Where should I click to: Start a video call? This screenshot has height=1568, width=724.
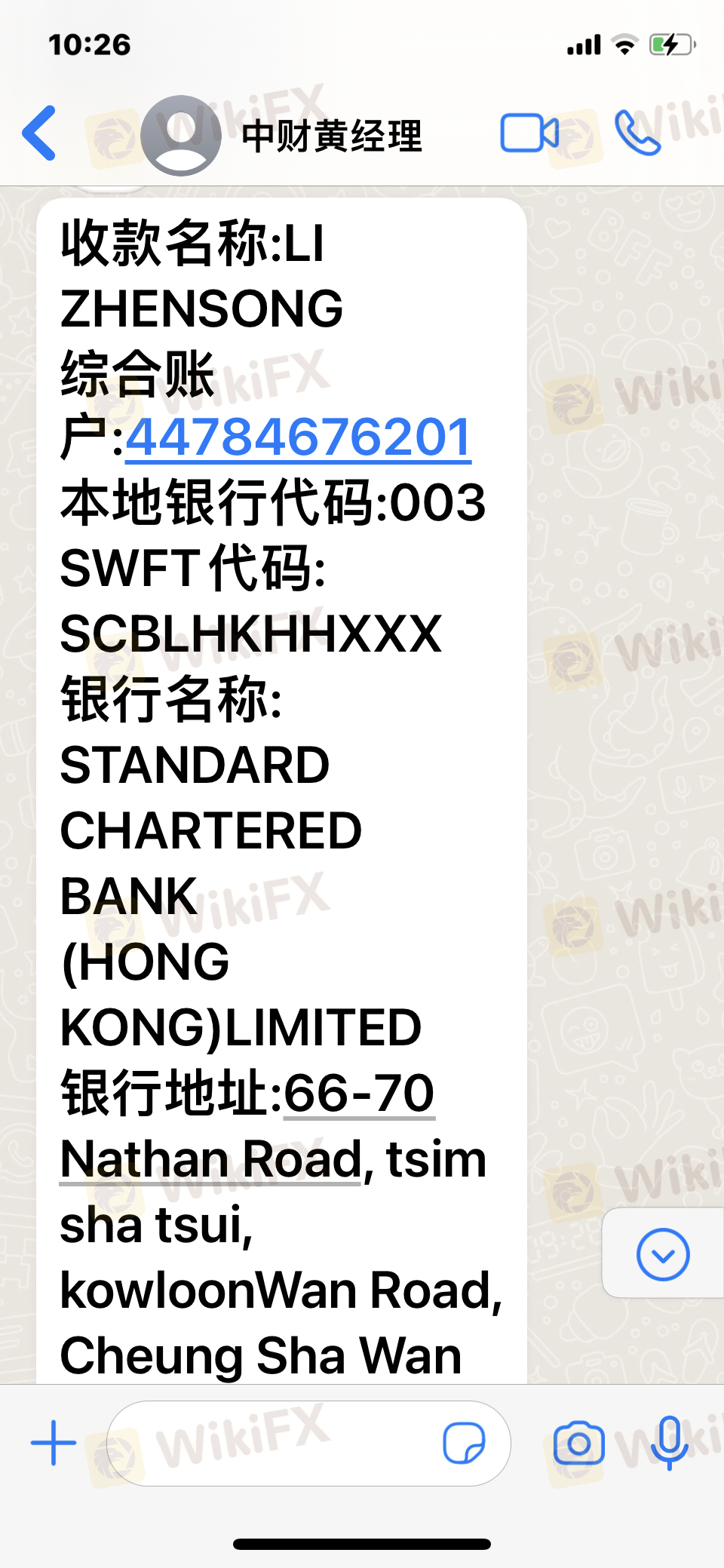point(529,133)
